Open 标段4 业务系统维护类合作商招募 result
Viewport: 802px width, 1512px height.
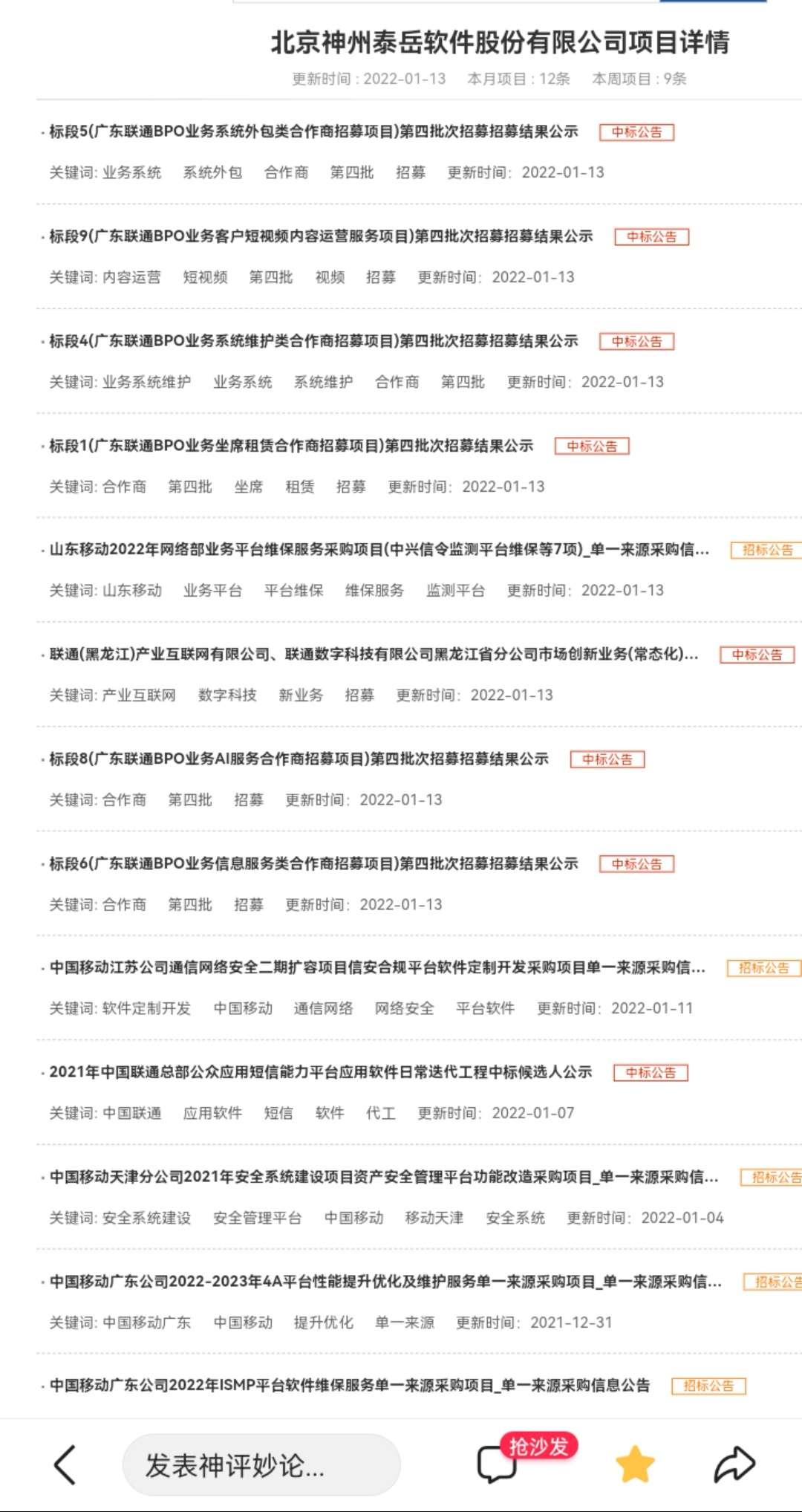tap(313, 341)
